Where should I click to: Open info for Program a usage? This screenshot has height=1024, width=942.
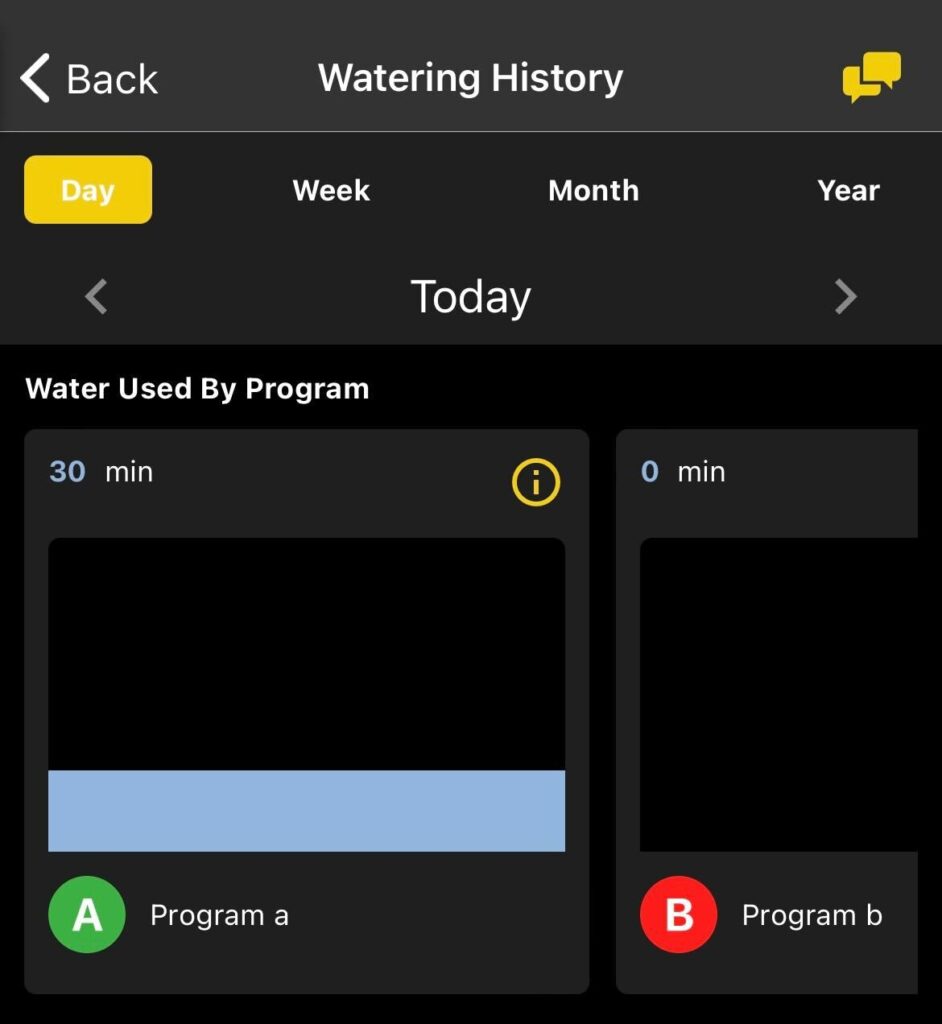pyautogui.click(x=536, y=482)
